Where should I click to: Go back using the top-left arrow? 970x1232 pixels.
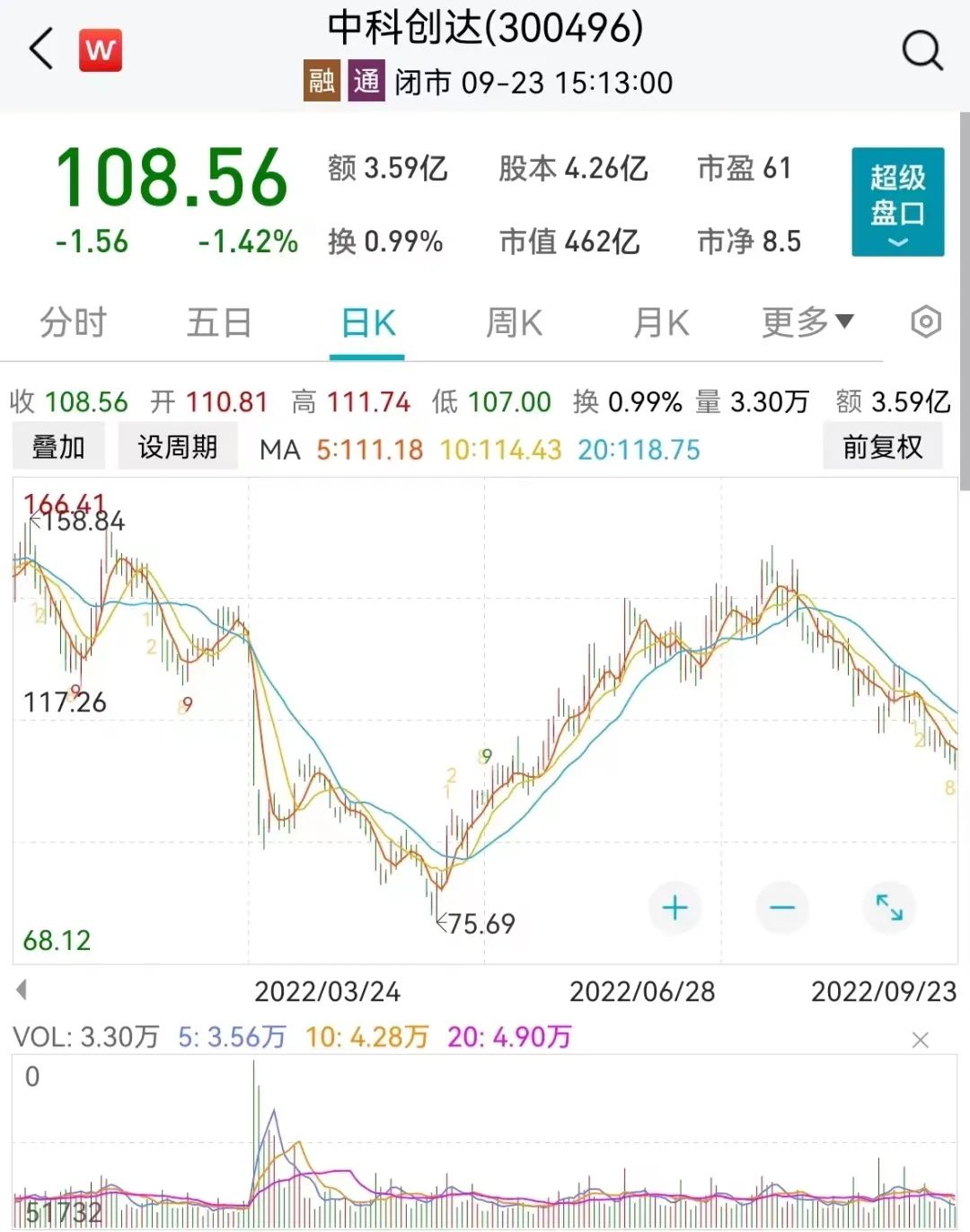(41, 48)
